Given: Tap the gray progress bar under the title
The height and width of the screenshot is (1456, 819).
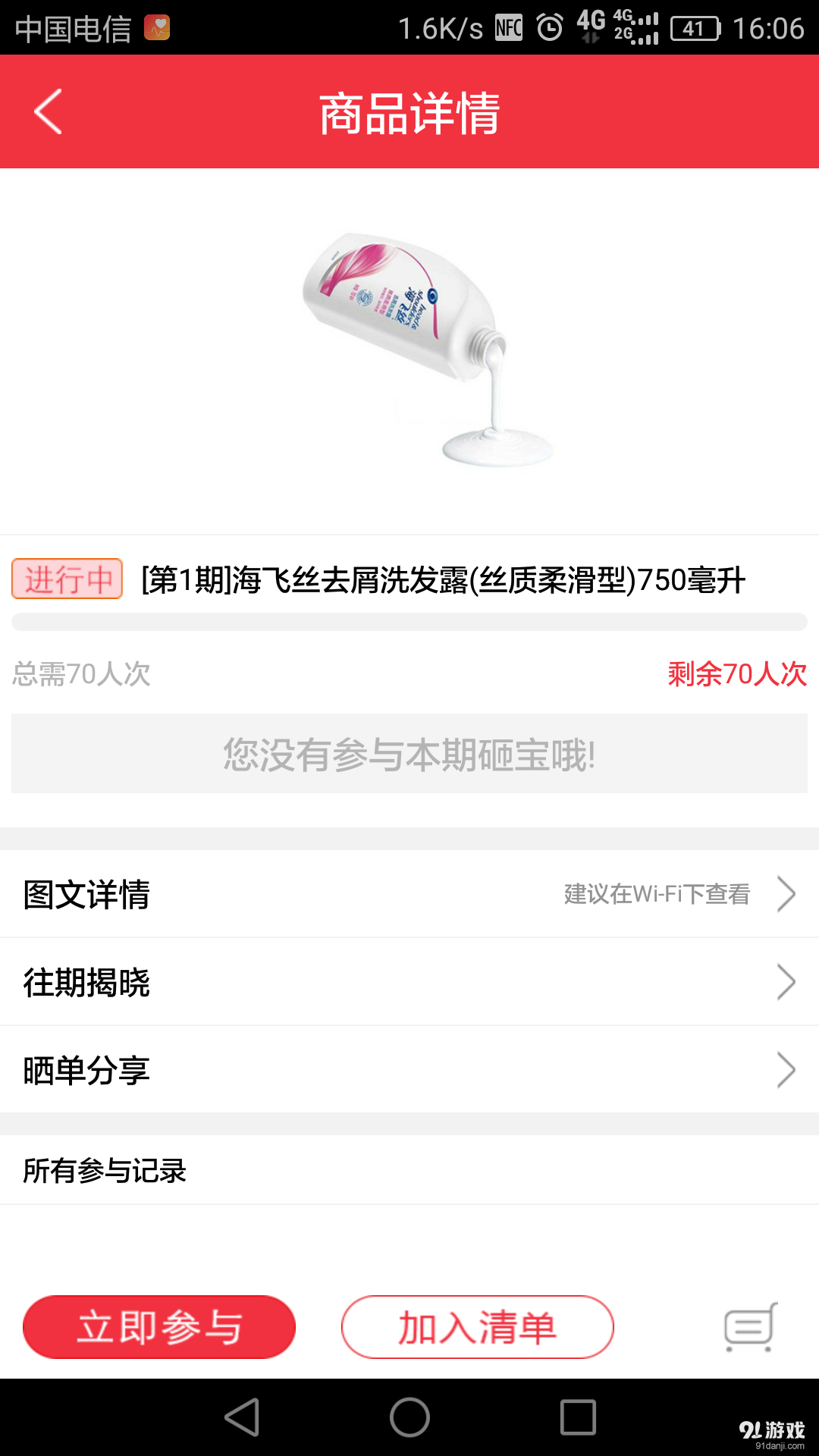Looking at the screenshot, I should (409, 620).
